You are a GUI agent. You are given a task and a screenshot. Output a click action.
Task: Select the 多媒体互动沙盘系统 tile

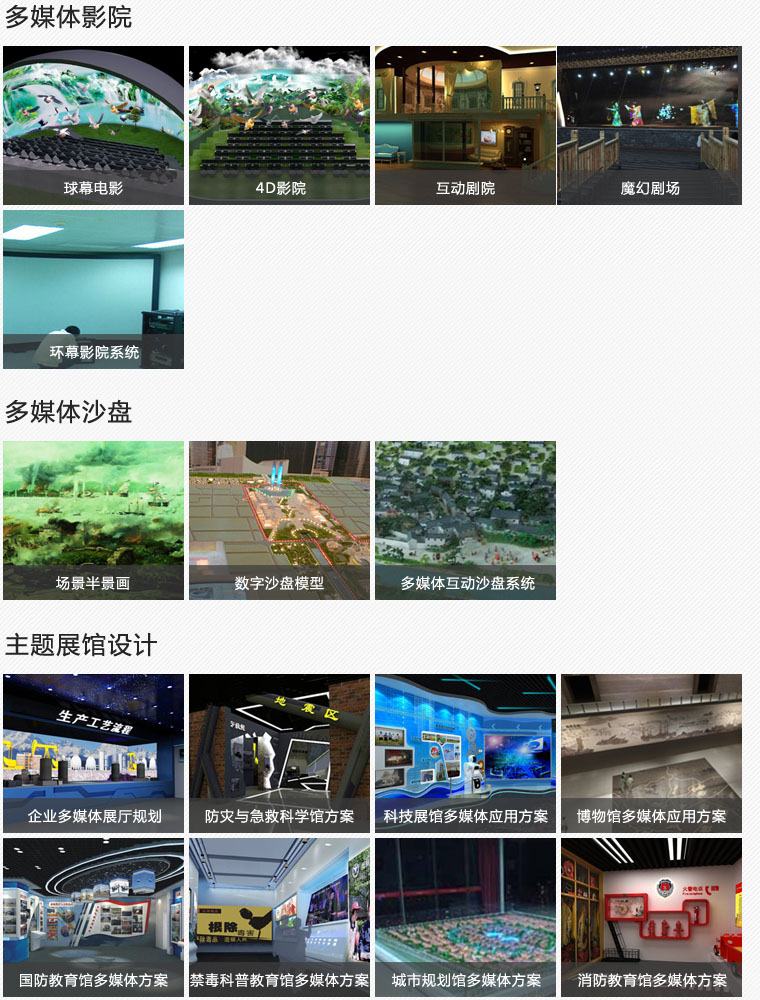coord(465,520)
